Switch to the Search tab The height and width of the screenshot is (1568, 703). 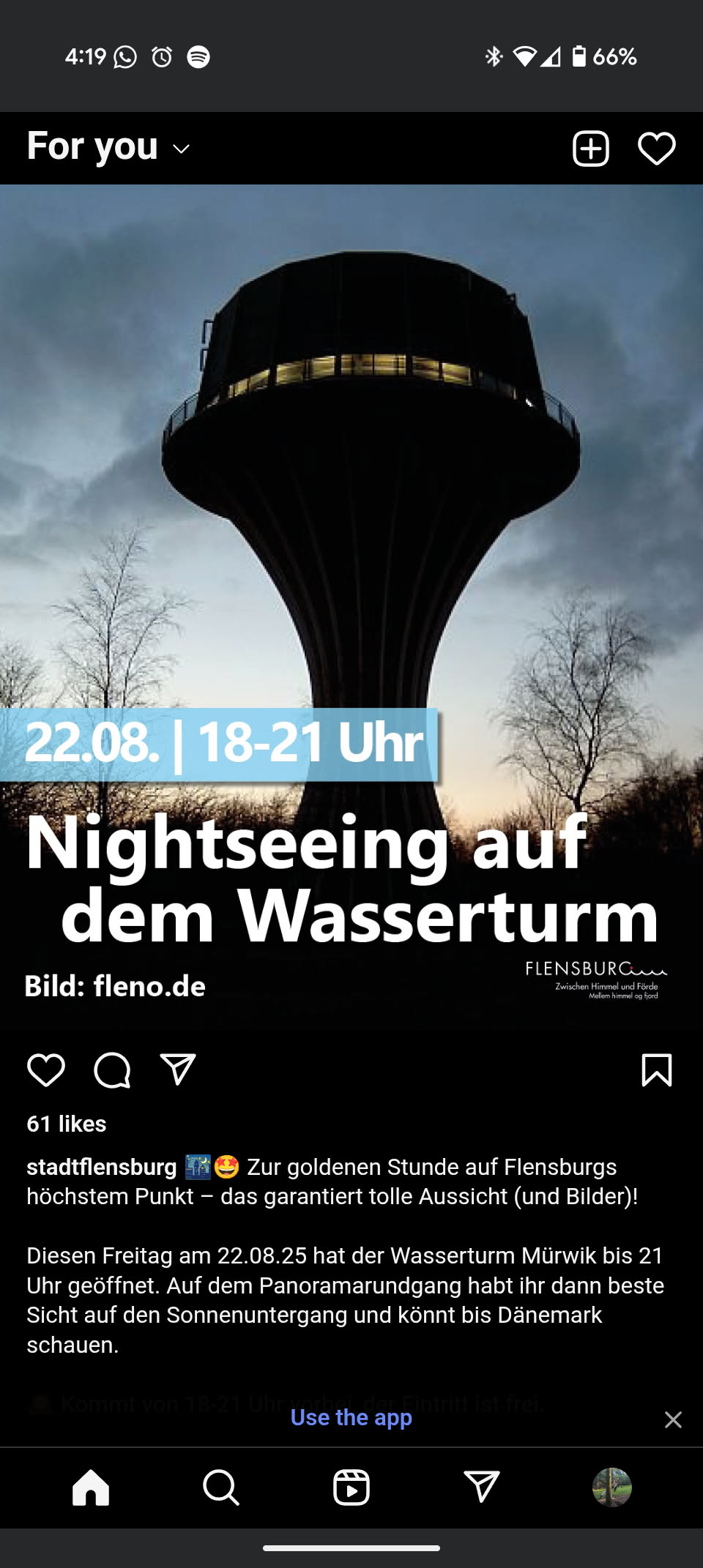pos(220,1487)
